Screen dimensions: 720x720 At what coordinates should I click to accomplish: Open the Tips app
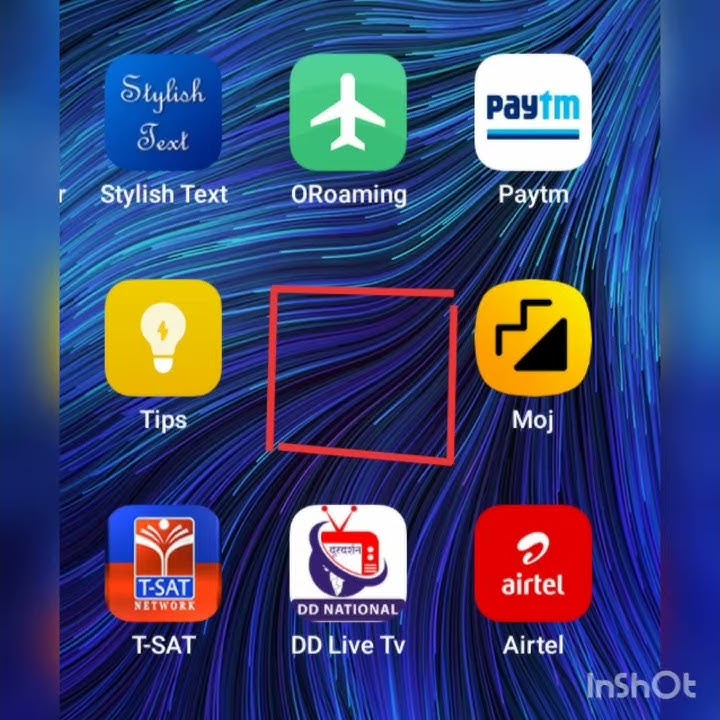(x=163, y=338)
